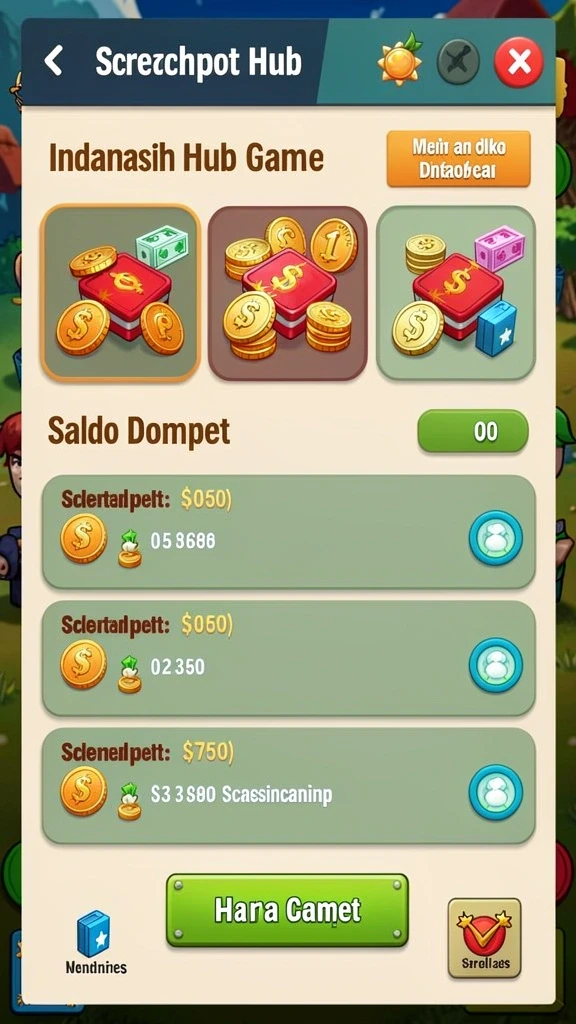Tap the dark round tool icon in header
The width and height of the screenshot is (576, 1024).
[x=458, y=62]
